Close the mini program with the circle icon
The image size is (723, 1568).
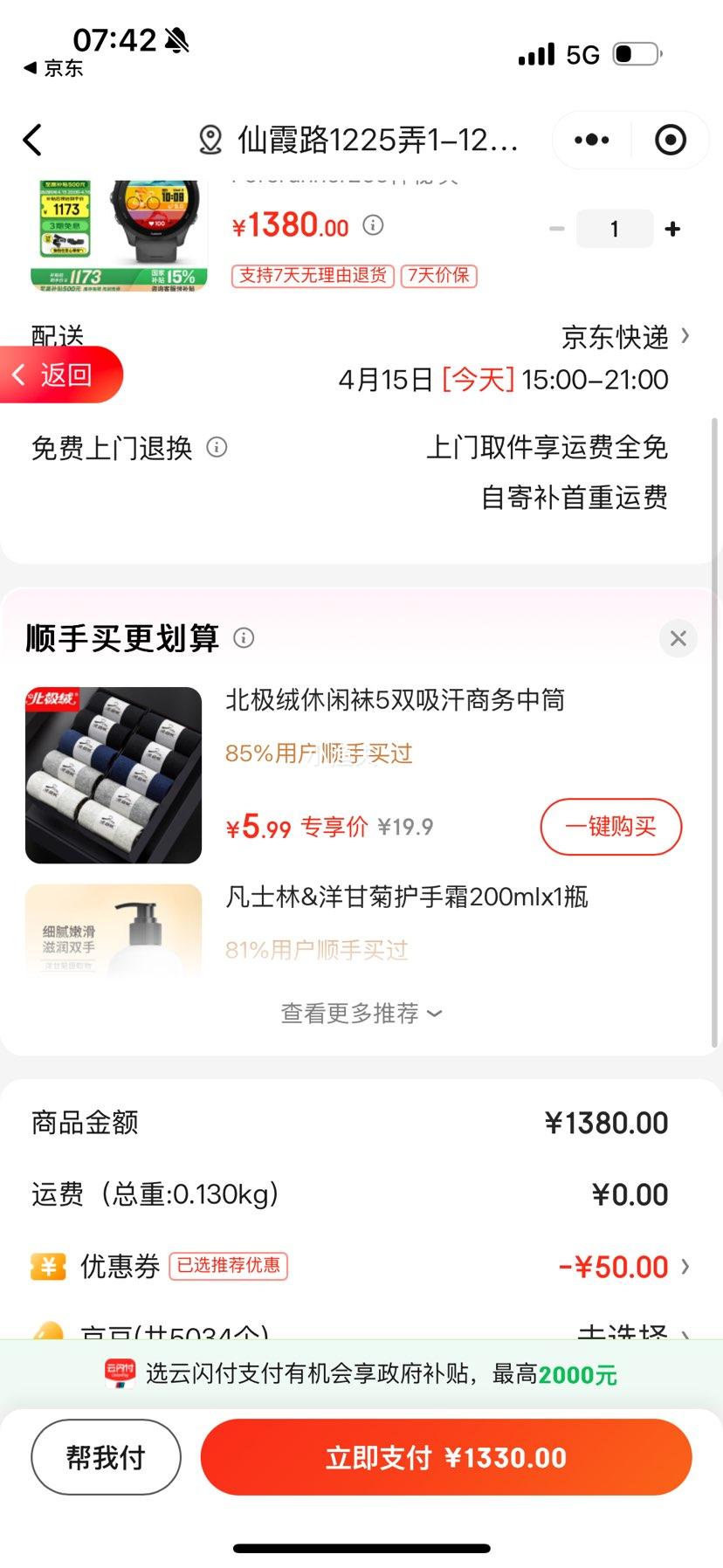point(670,140)
